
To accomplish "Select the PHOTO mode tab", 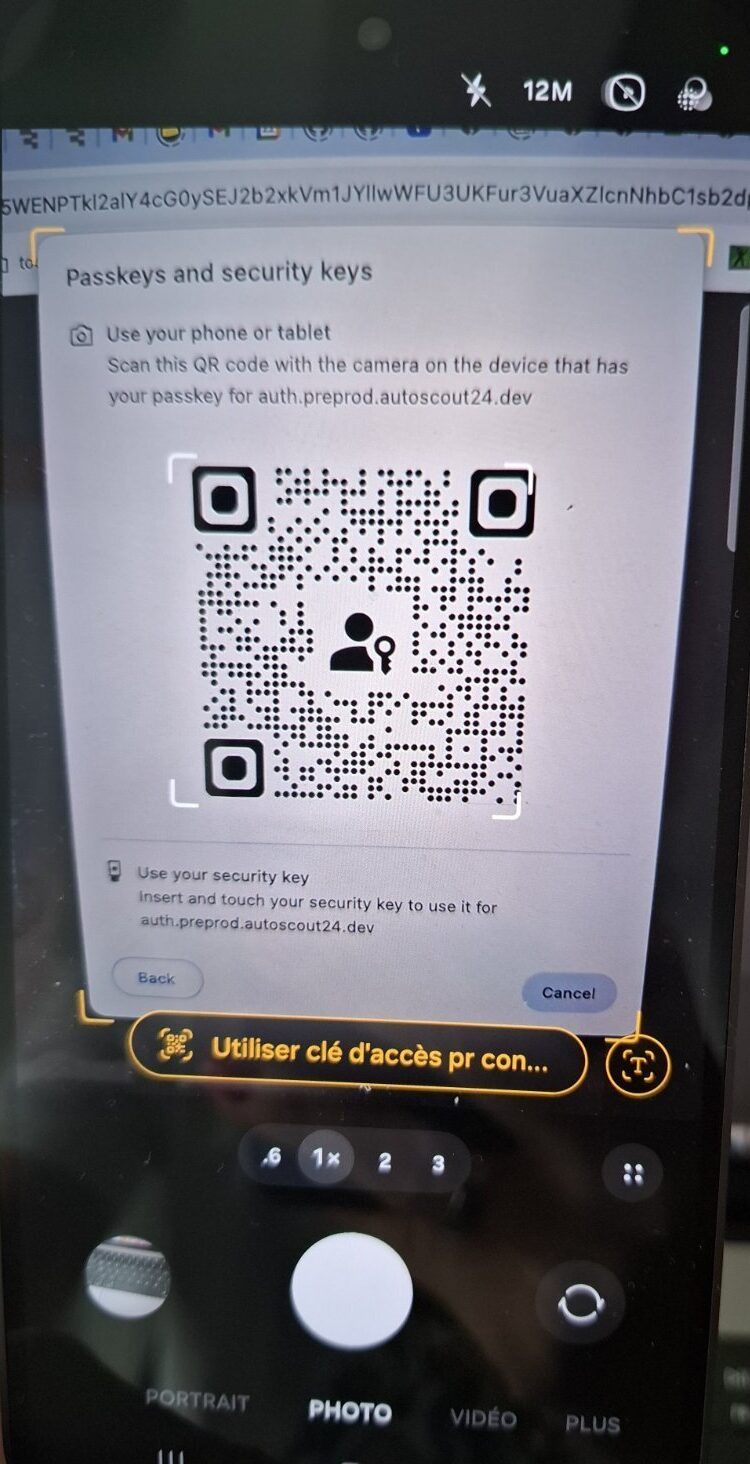I will pyautogui.click(x=350, y=1411).
